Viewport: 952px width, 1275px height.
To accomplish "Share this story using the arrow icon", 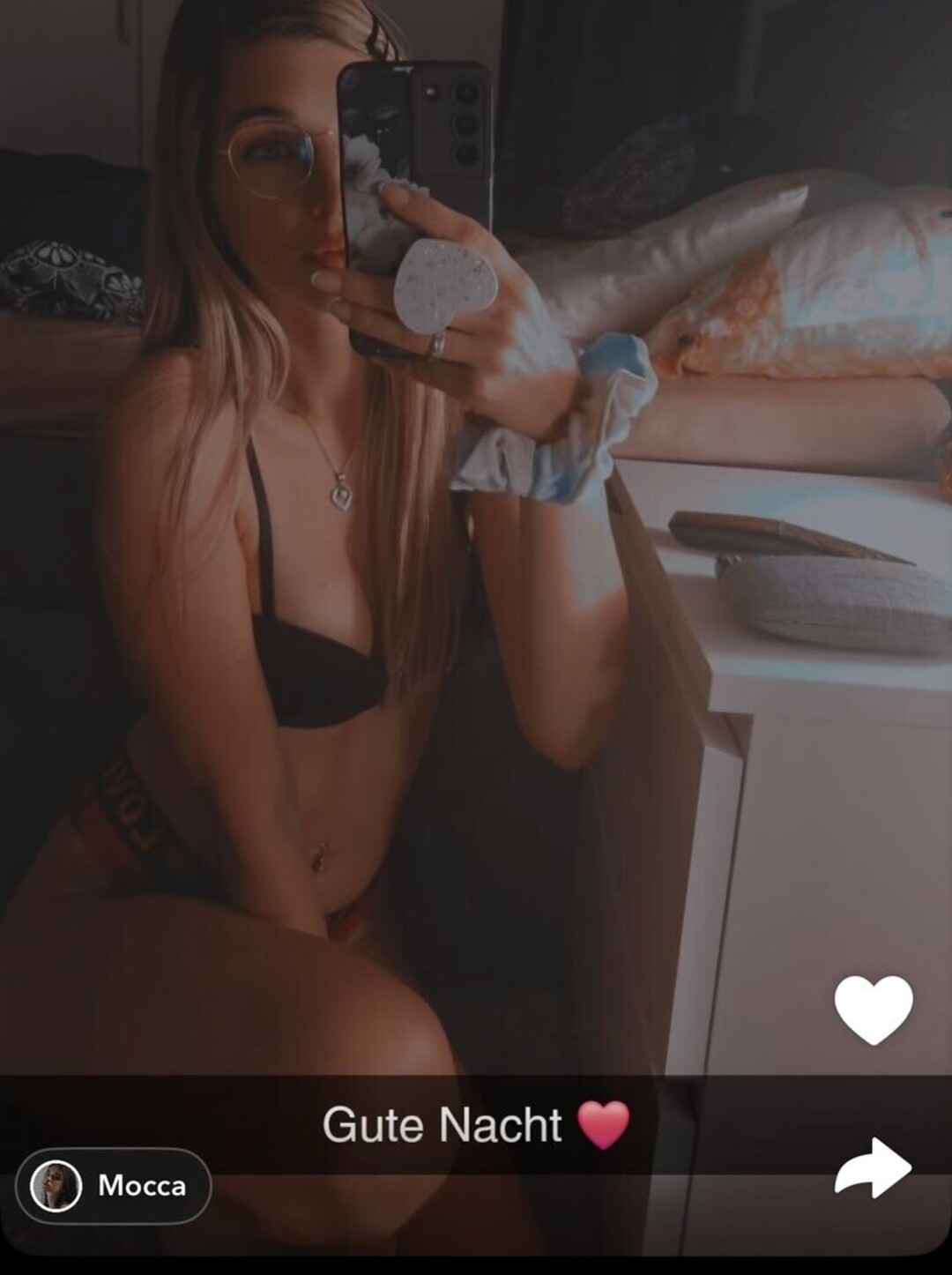I will pyautogui.click(x=873, y=1167).
